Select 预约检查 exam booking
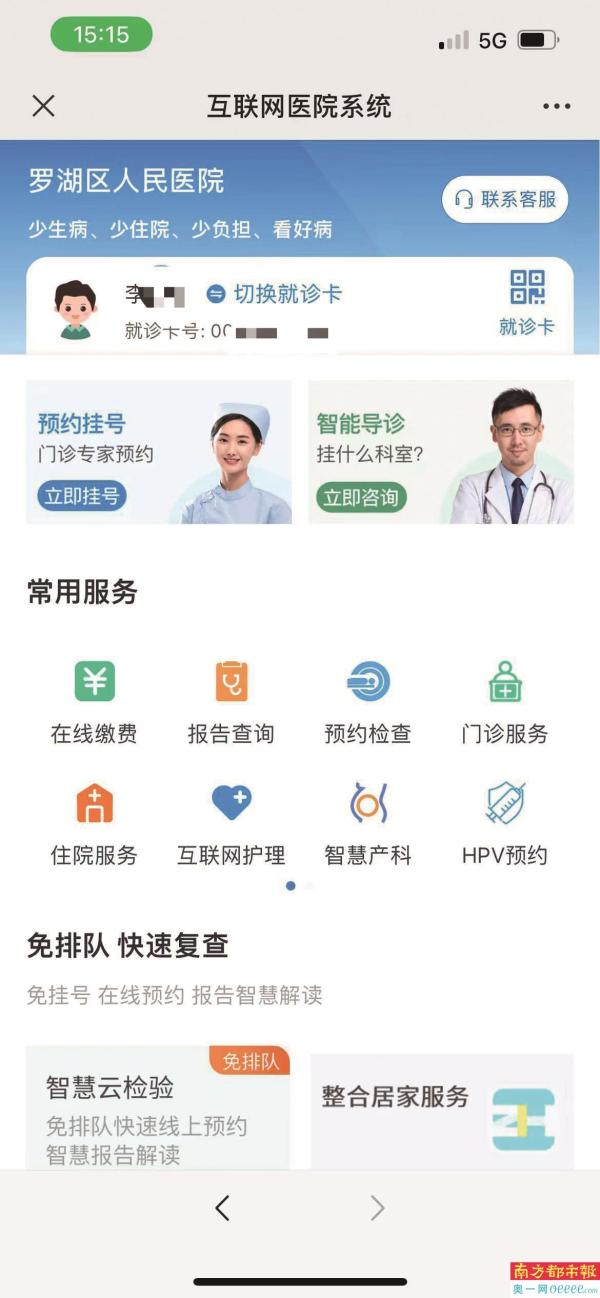This screenshot has height=1298, width=600. [x=368, y=701]
